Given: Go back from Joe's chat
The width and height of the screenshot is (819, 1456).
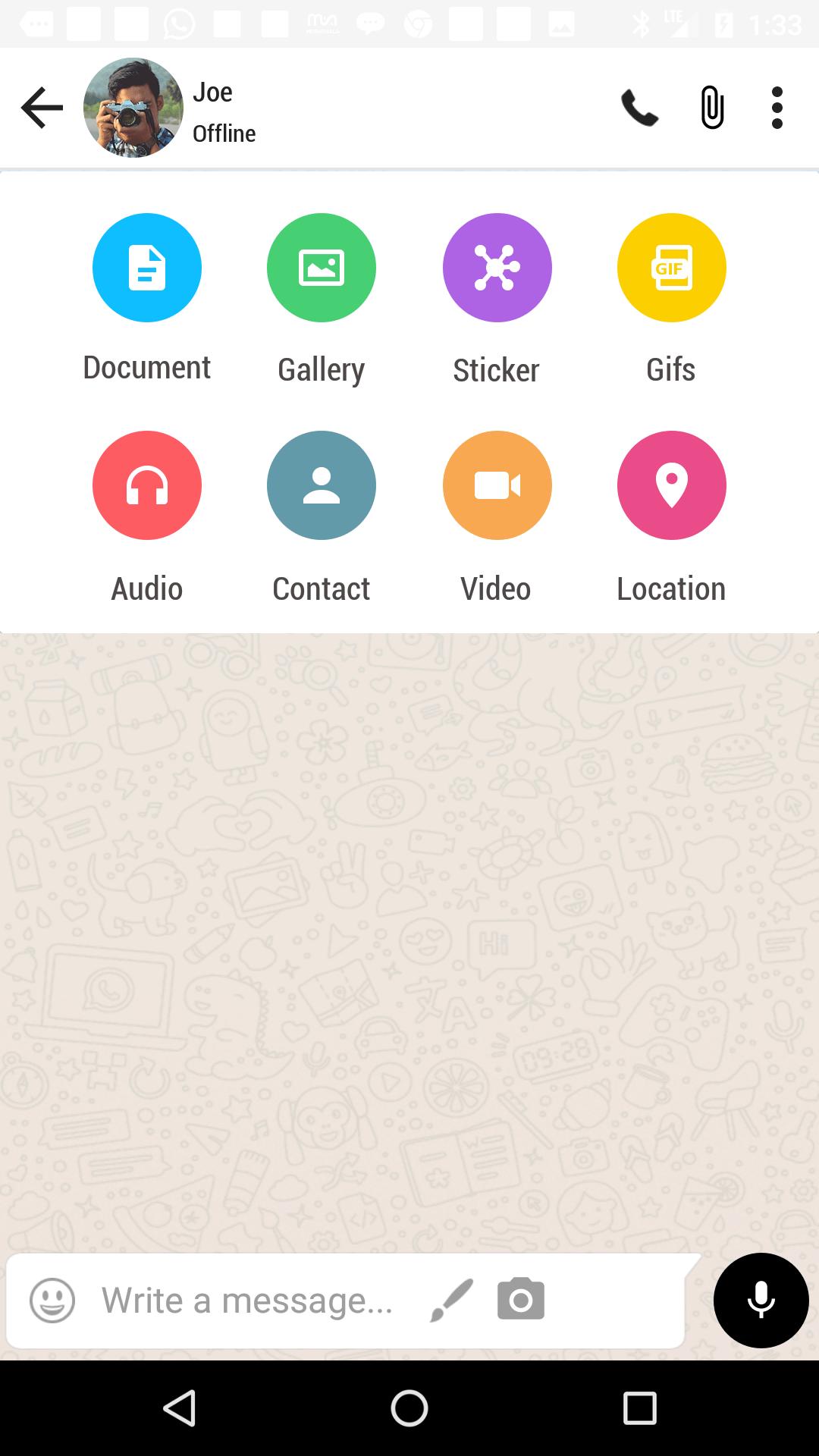Looking at the screenshot, I should pos(42,108).
